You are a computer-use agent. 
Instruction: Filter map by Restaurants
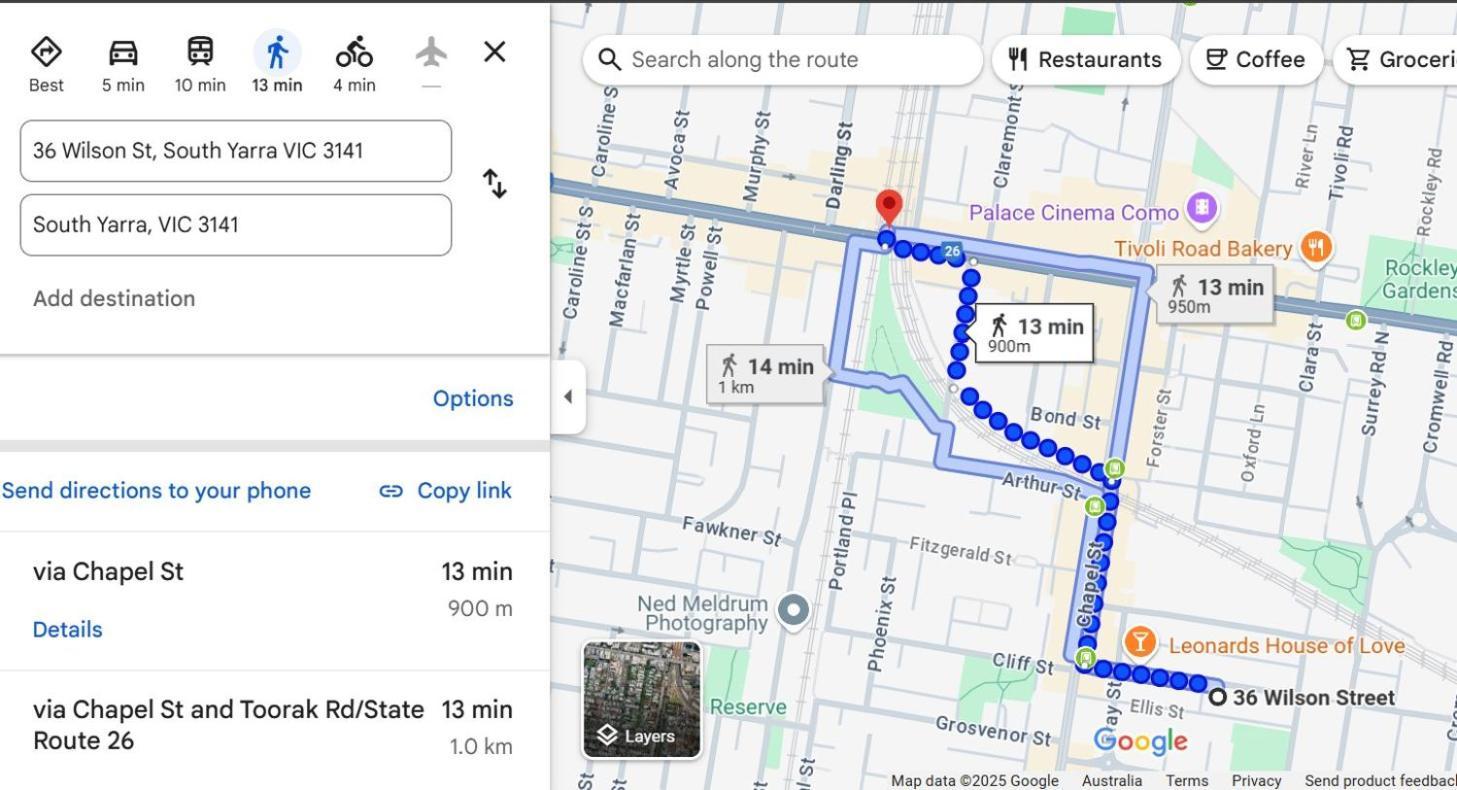pyautogui.click(x=1085, y=60)
